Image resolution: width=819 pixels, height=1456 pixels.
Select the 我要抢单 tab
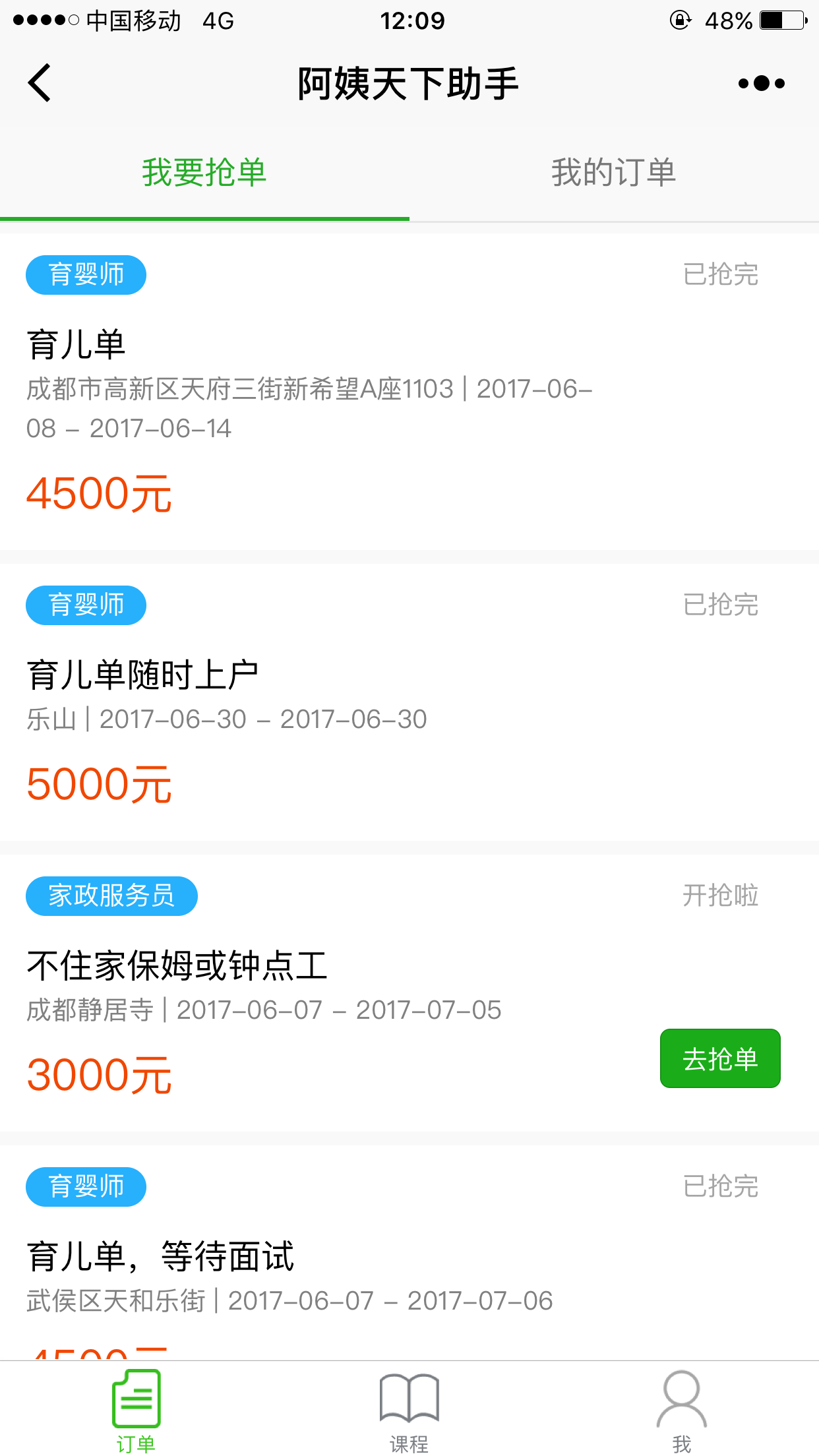pos(204,173)
